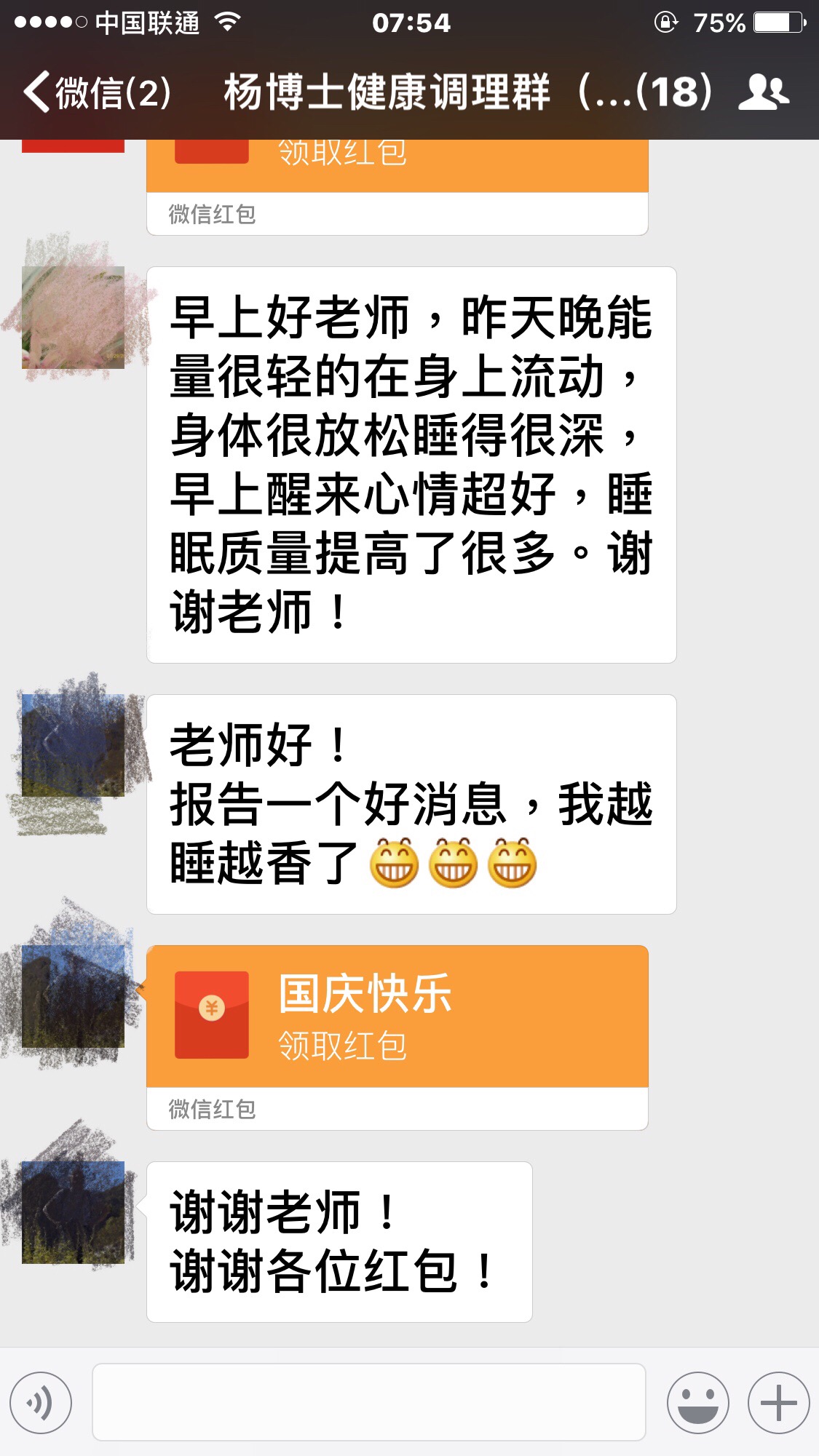Screen dimensions: 819x1456
Task: Open the group members info icon
Action: 763,93
